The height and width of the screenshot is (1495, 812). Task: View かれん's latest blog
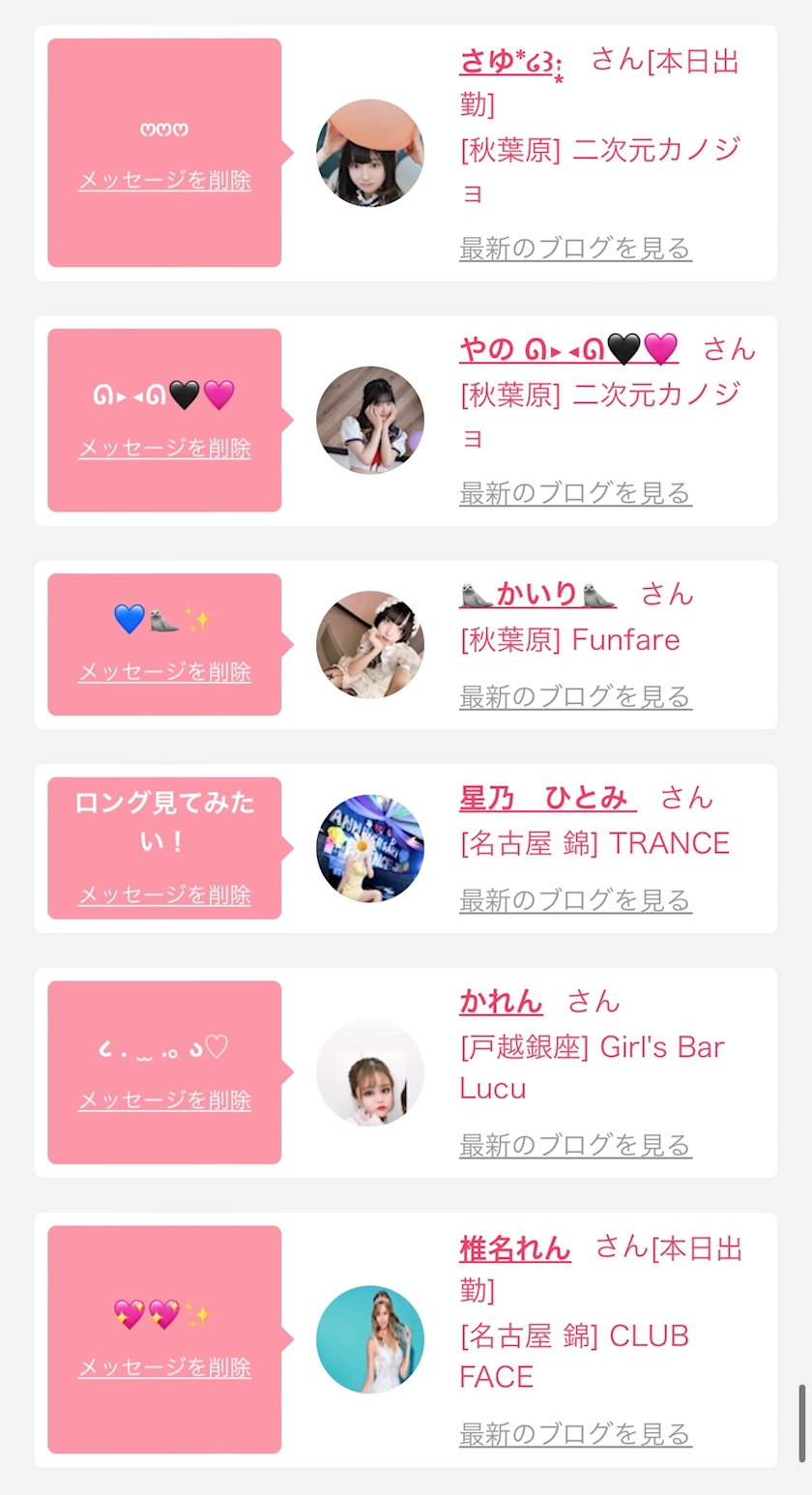click(575, 1146)
